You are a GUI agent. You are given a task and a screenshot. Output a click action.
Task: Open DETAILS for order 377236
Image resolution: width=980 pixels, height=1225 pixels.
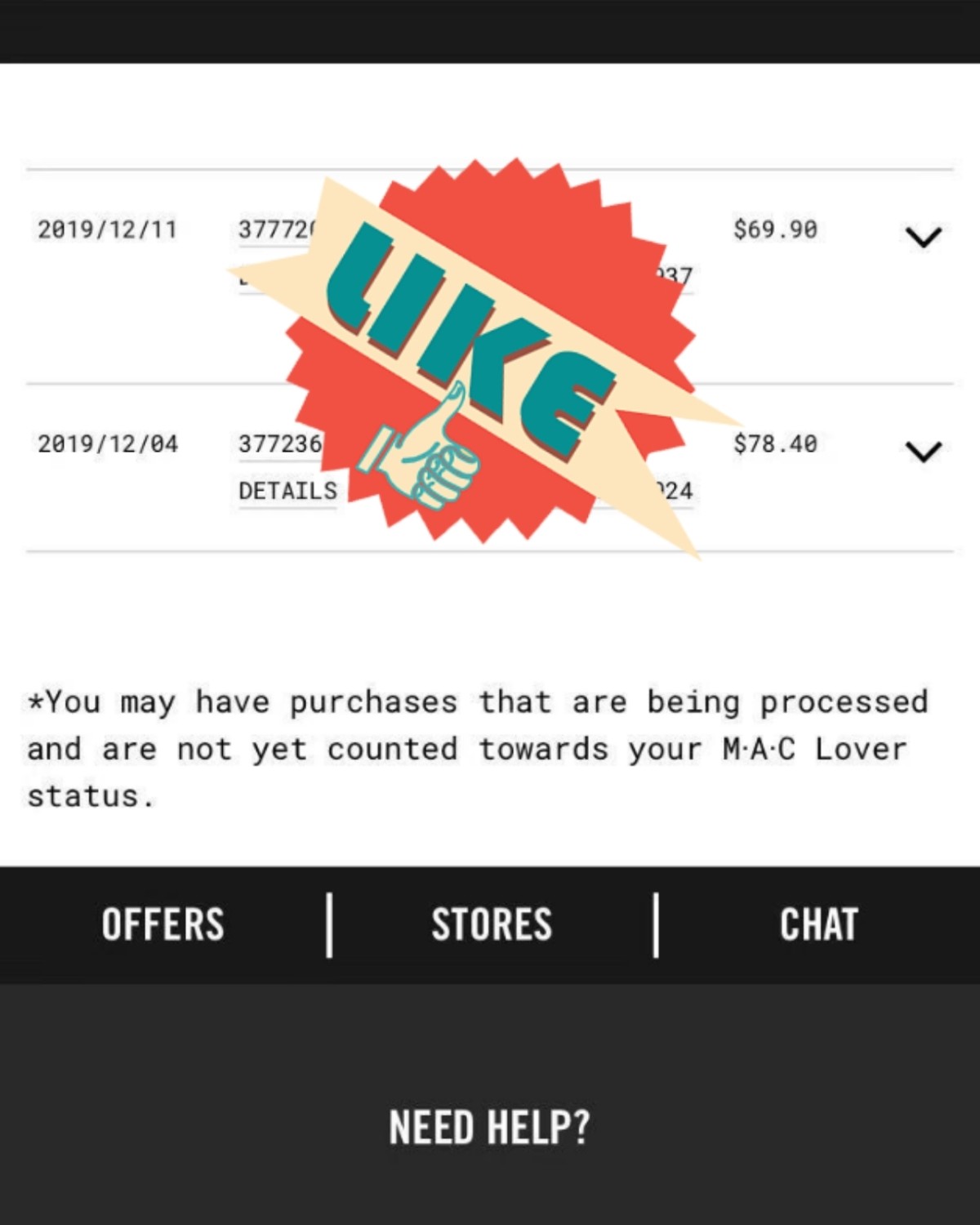(287, 491)
